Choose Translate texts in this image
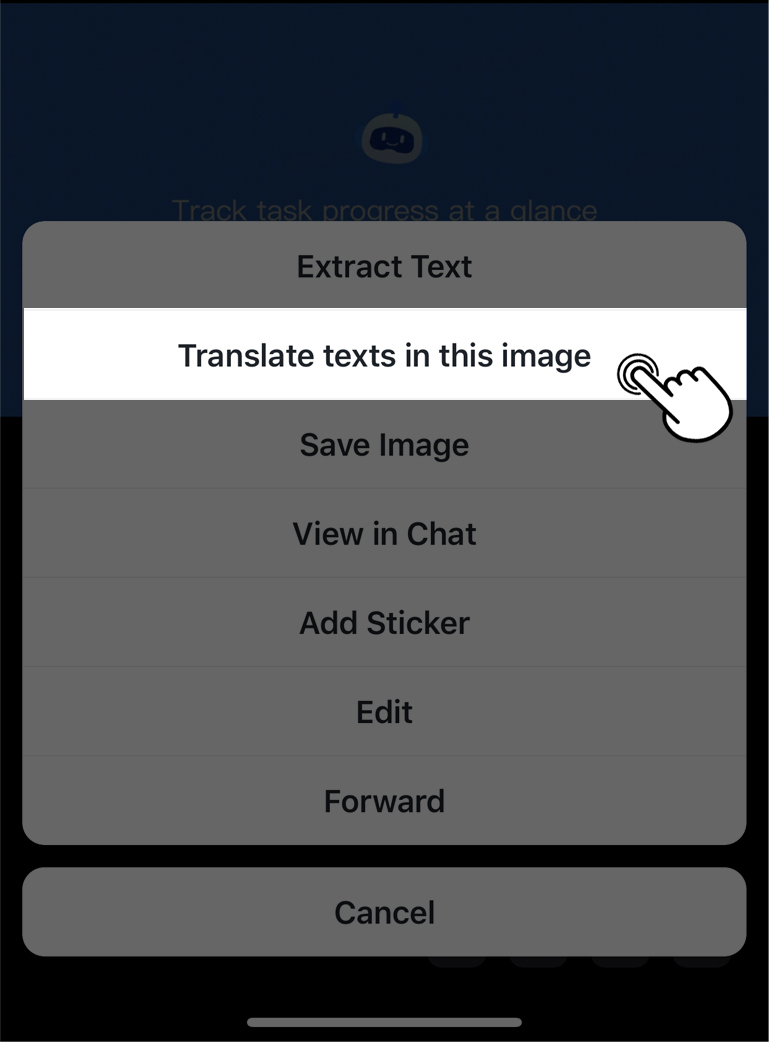The image size is (769, 1042). click(384, 356)
